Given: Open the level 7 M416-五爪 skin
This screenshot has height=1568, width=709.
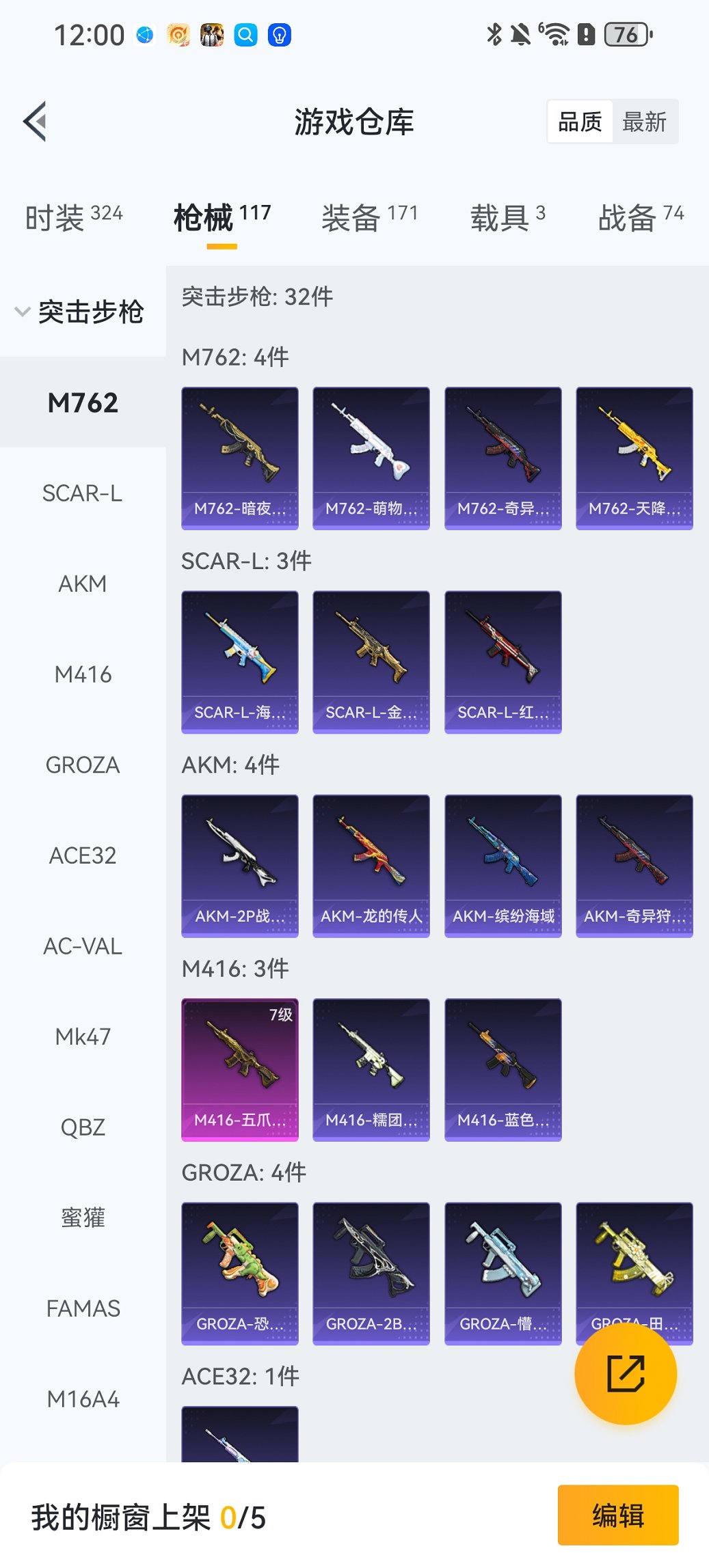Looking at the screenshot, I should coord(240,1069).
